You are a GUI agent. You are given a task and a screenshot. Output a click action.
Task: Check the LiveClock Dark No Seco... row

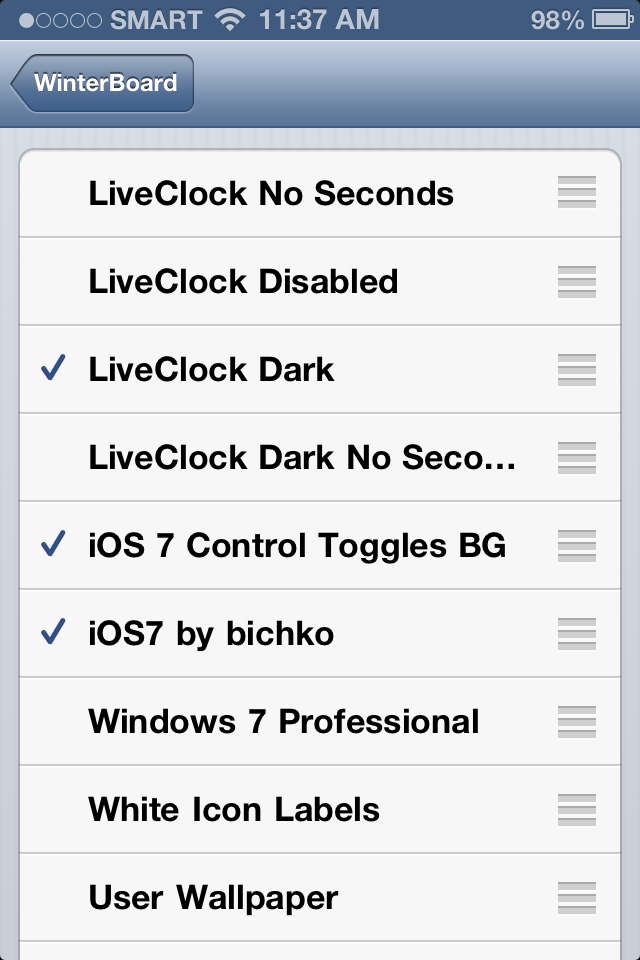302,458
